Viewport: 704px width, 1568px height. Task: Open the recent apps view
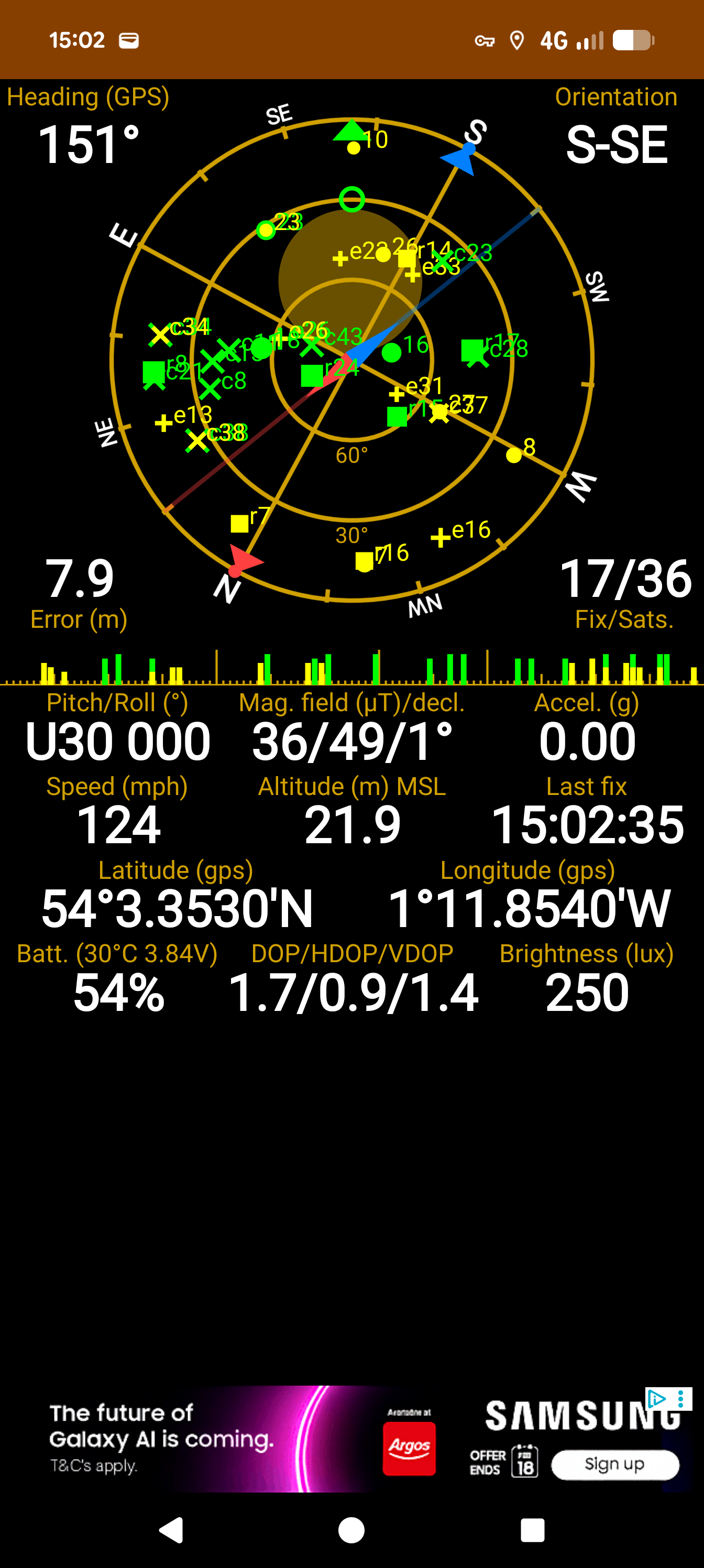[x=532, y=1530]
